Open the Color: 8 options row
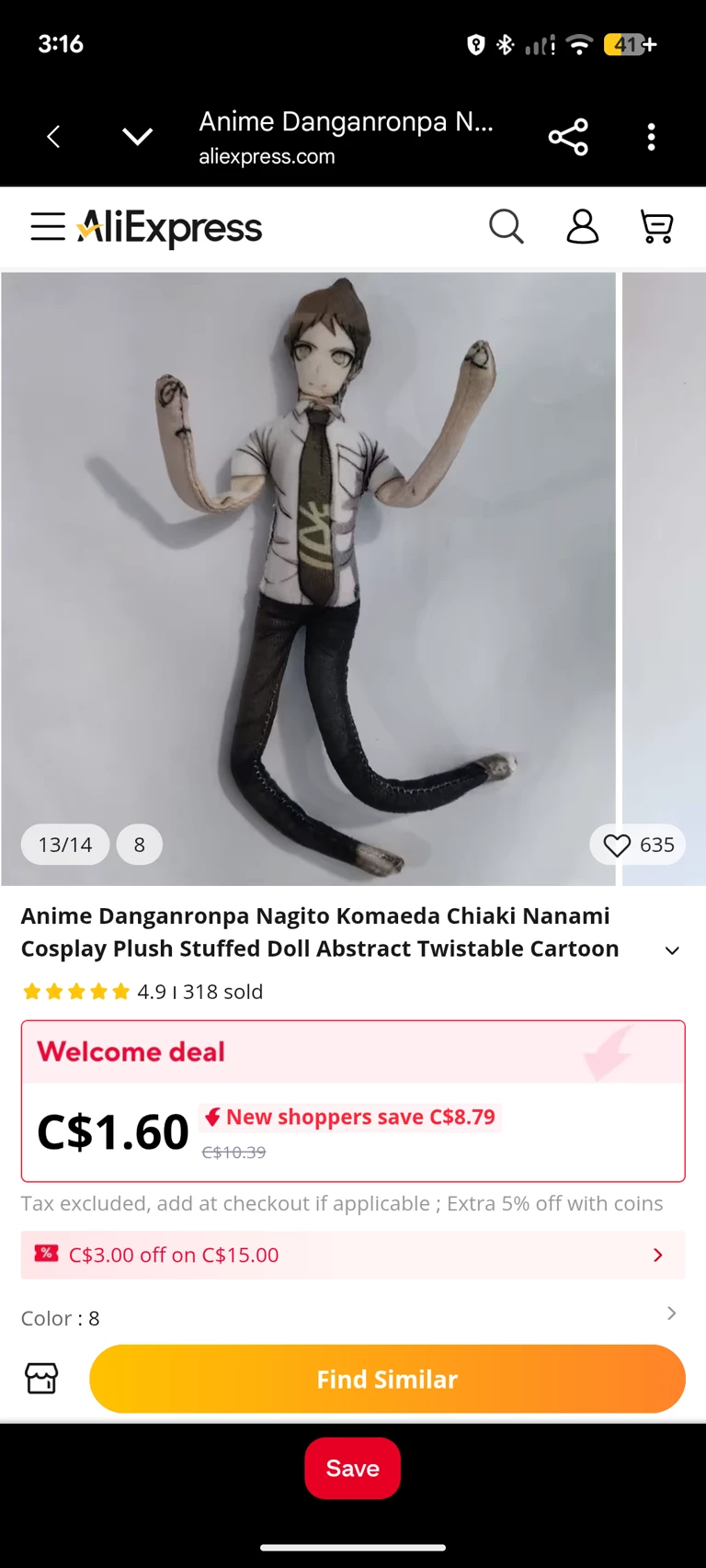 [353, 1316]
